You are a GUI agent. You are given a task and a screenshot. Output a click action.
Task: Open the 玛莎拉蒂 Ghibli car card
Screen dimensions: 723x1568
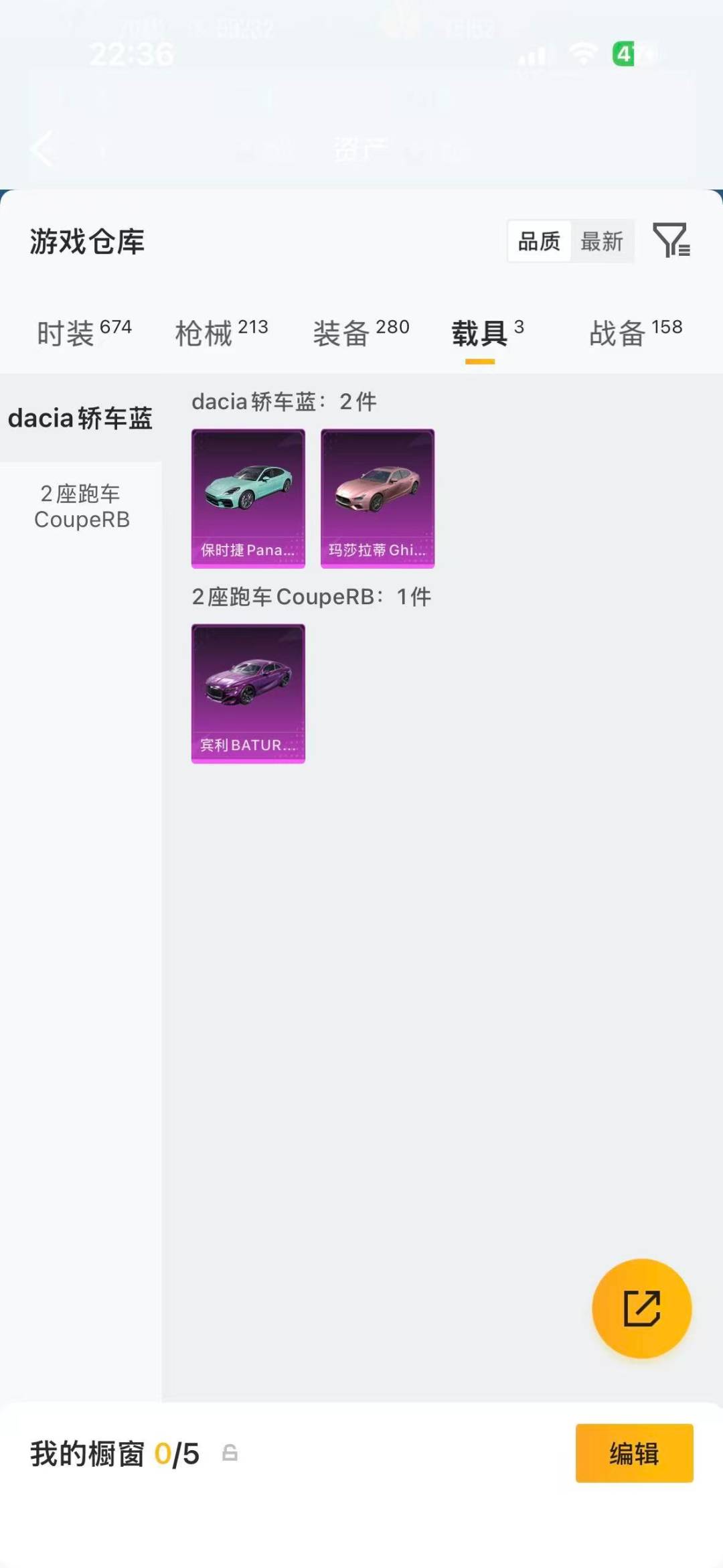point(378,498)
